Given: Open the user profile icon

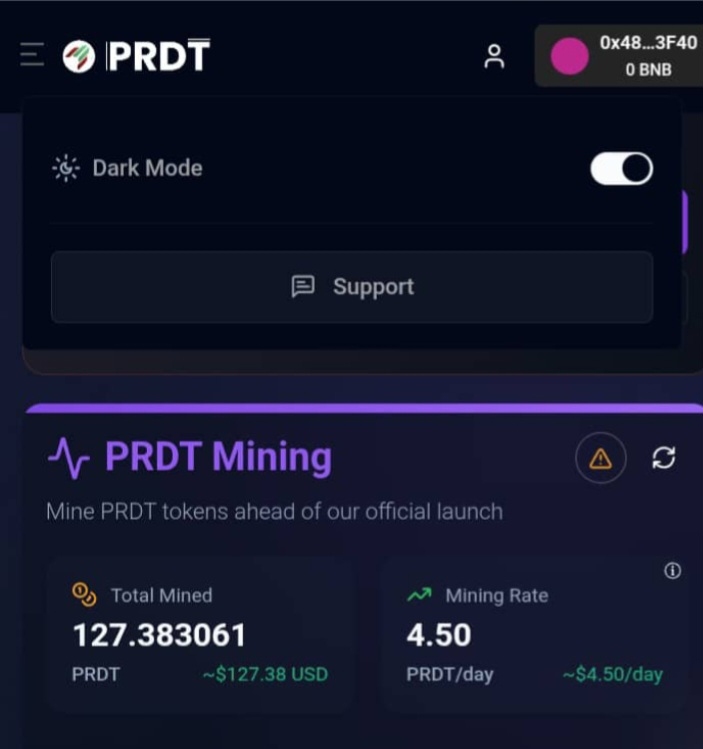Looking at the screenshot, I should [x=494, y=56].
